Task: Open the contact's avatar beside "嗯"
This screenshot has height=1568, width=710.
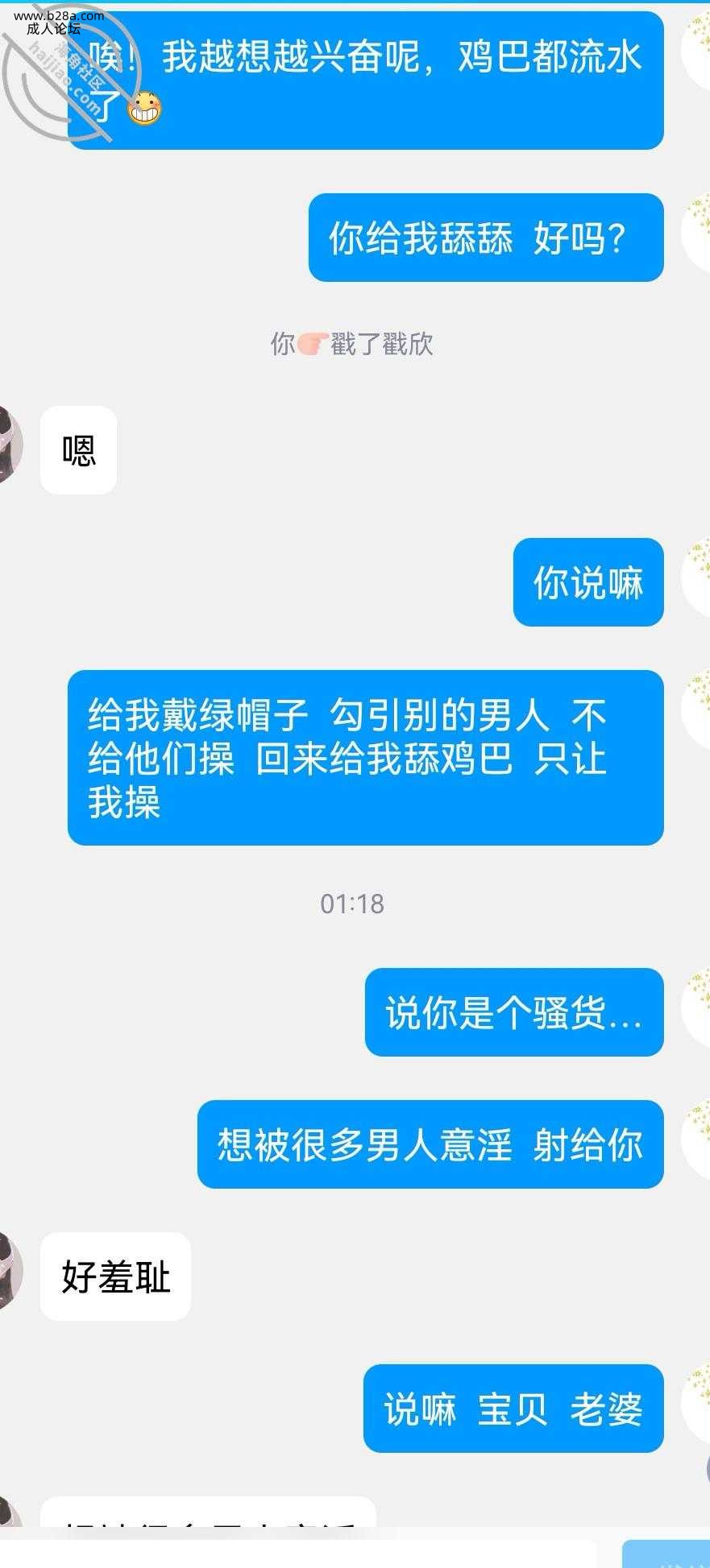Action: [10, 445]
